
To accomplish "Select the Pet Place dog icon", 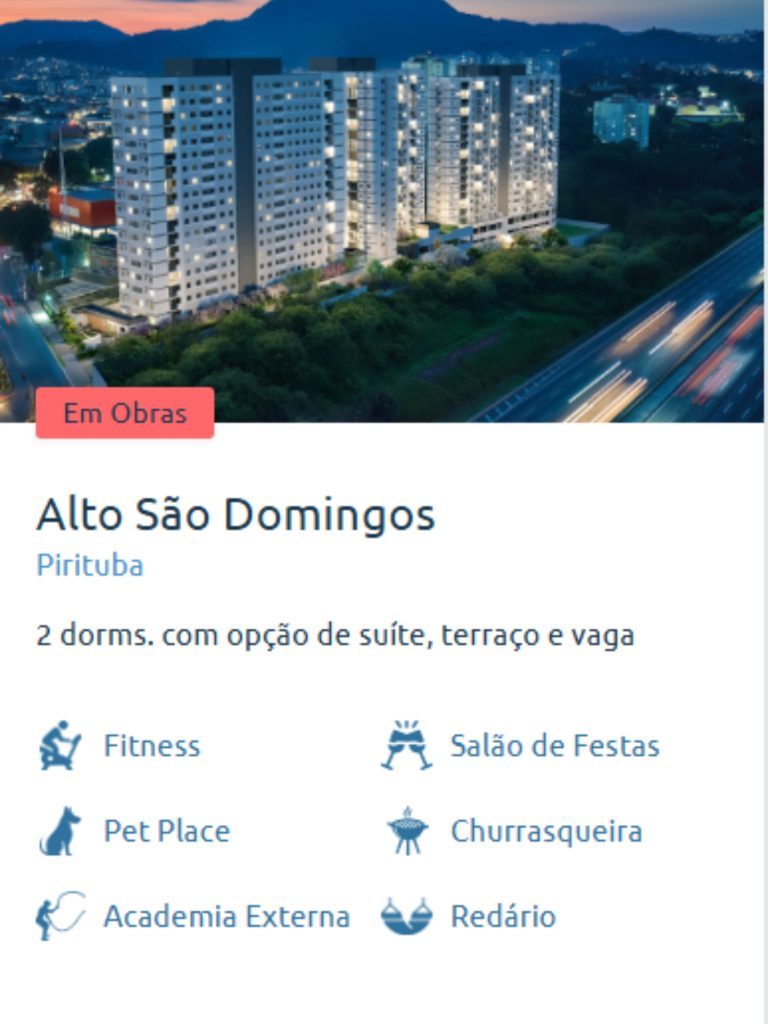I will tap(60, 830).
